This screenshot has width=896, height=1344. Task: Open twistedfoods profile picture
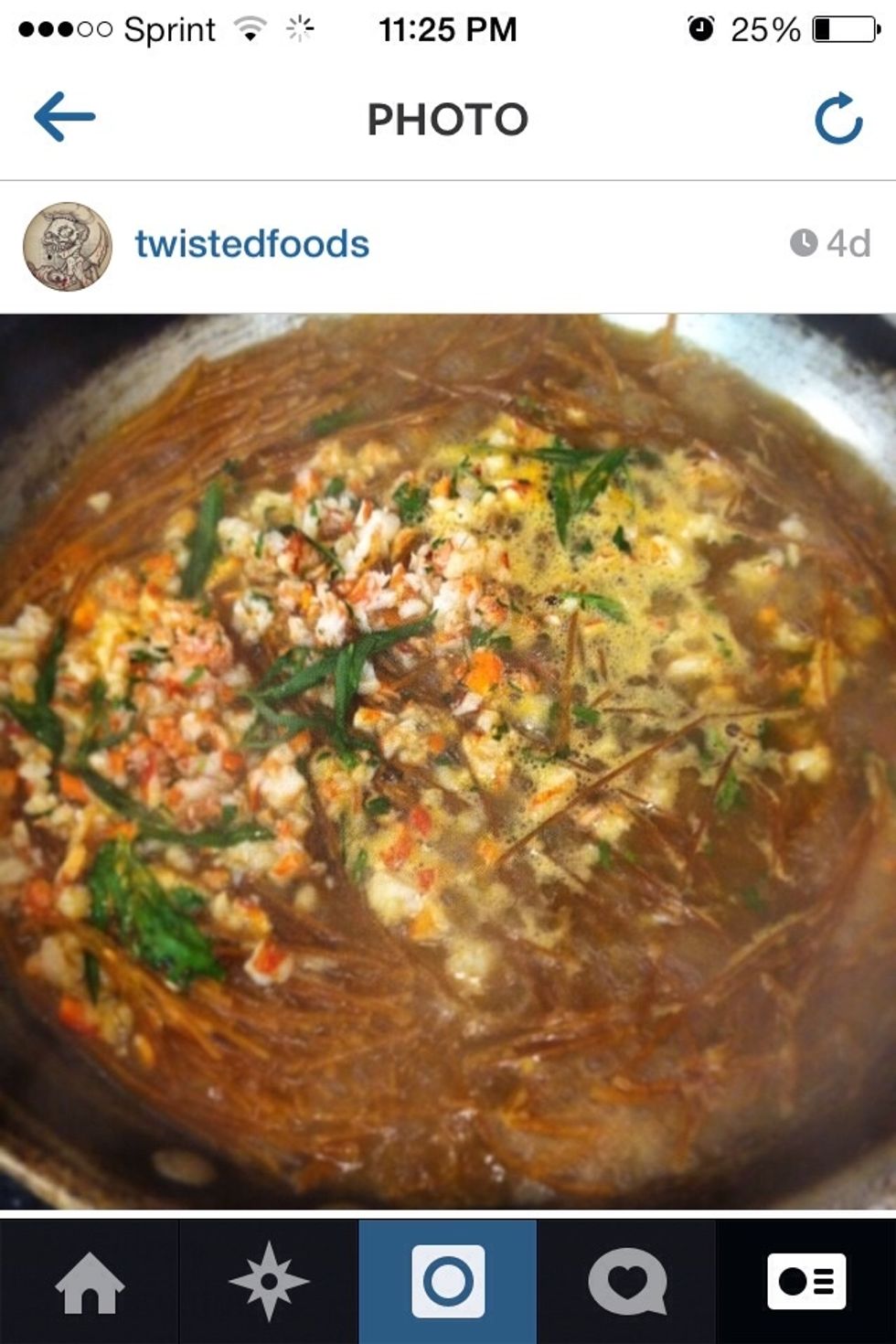[67, 246]
